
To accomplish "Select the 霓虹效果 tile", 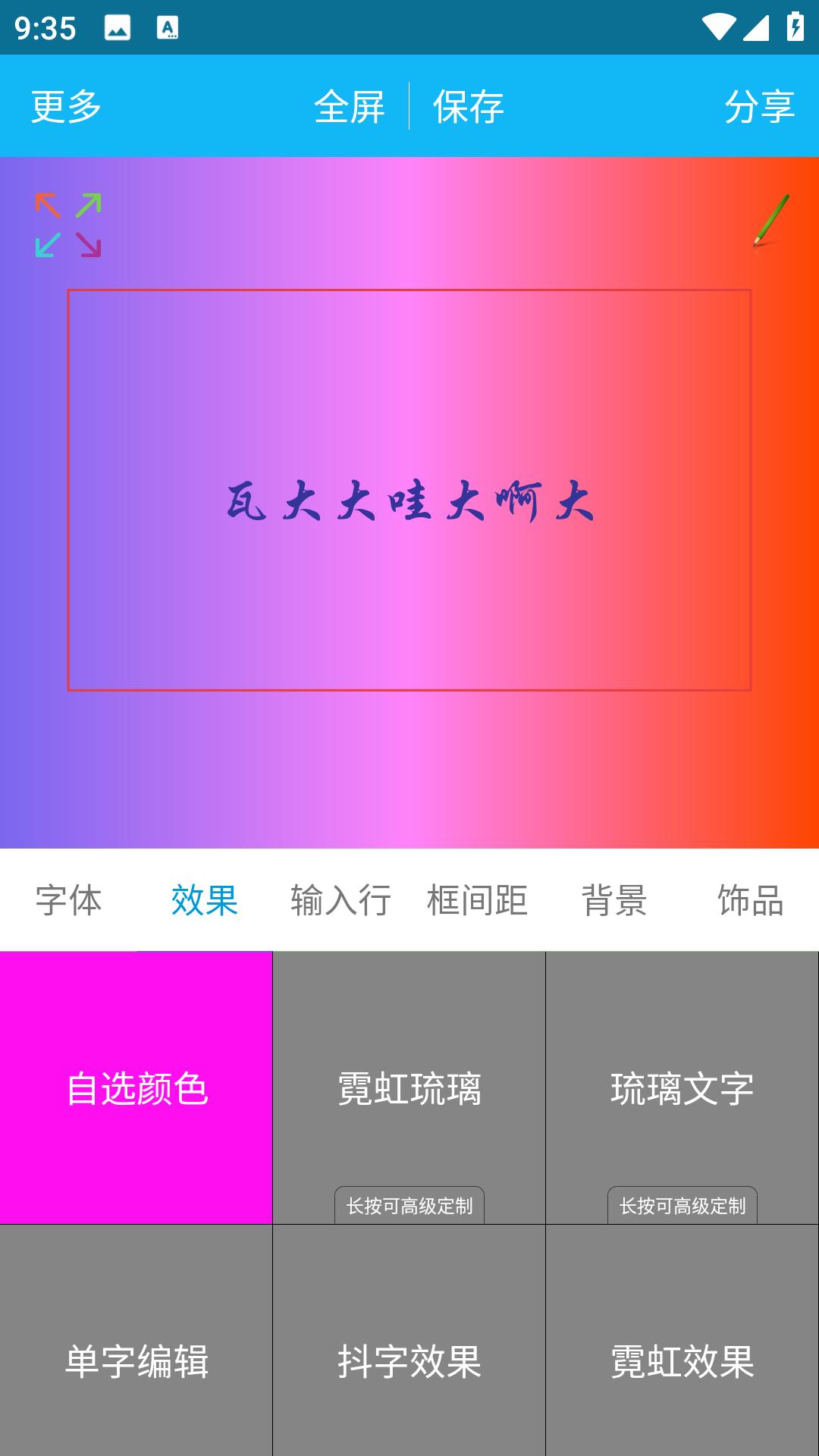I will coord(682,1341).
